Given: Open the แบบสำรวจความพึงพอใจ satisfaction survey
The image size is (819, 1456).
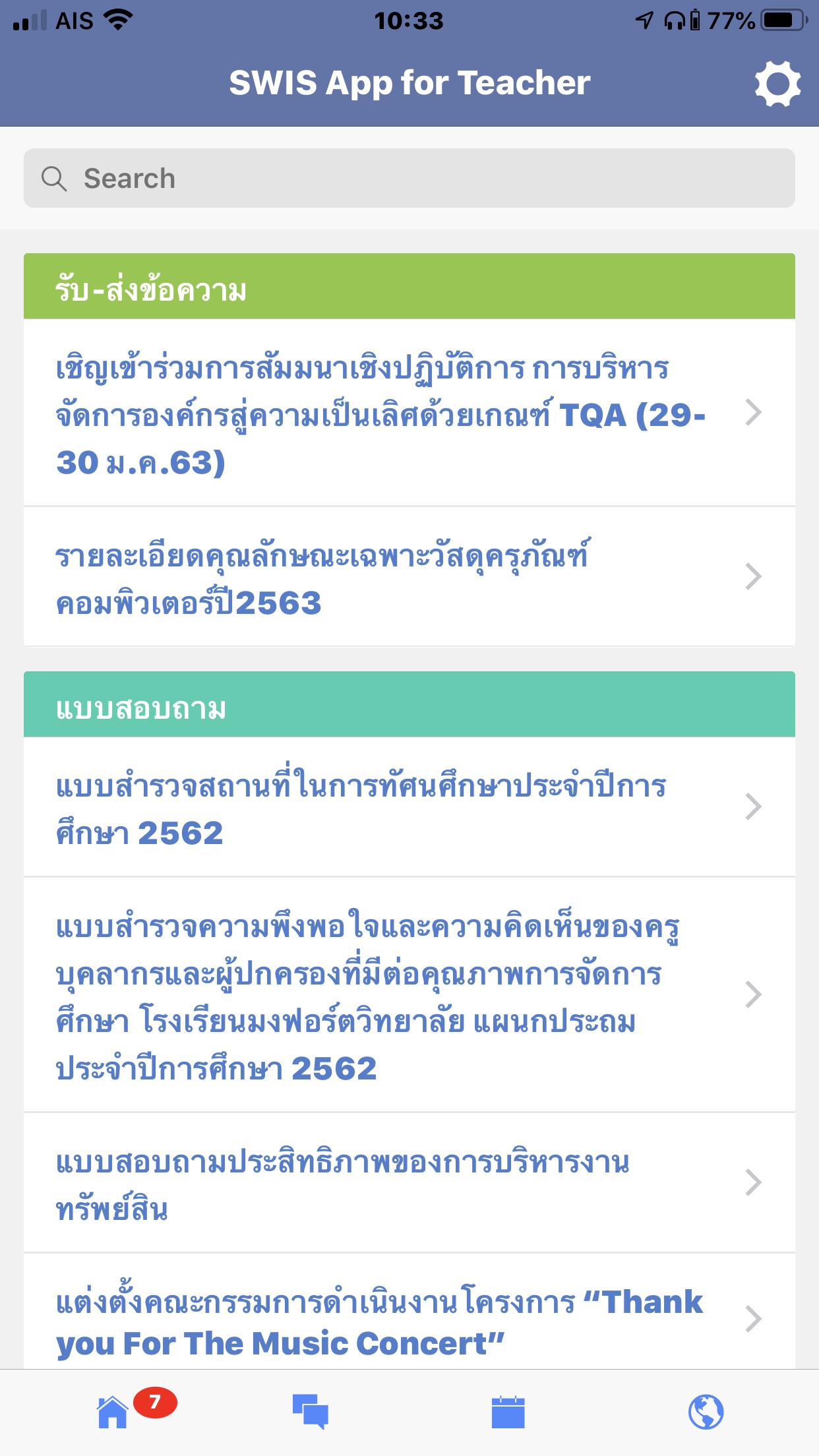Looking at the screenshot, I should pos(409,995).
